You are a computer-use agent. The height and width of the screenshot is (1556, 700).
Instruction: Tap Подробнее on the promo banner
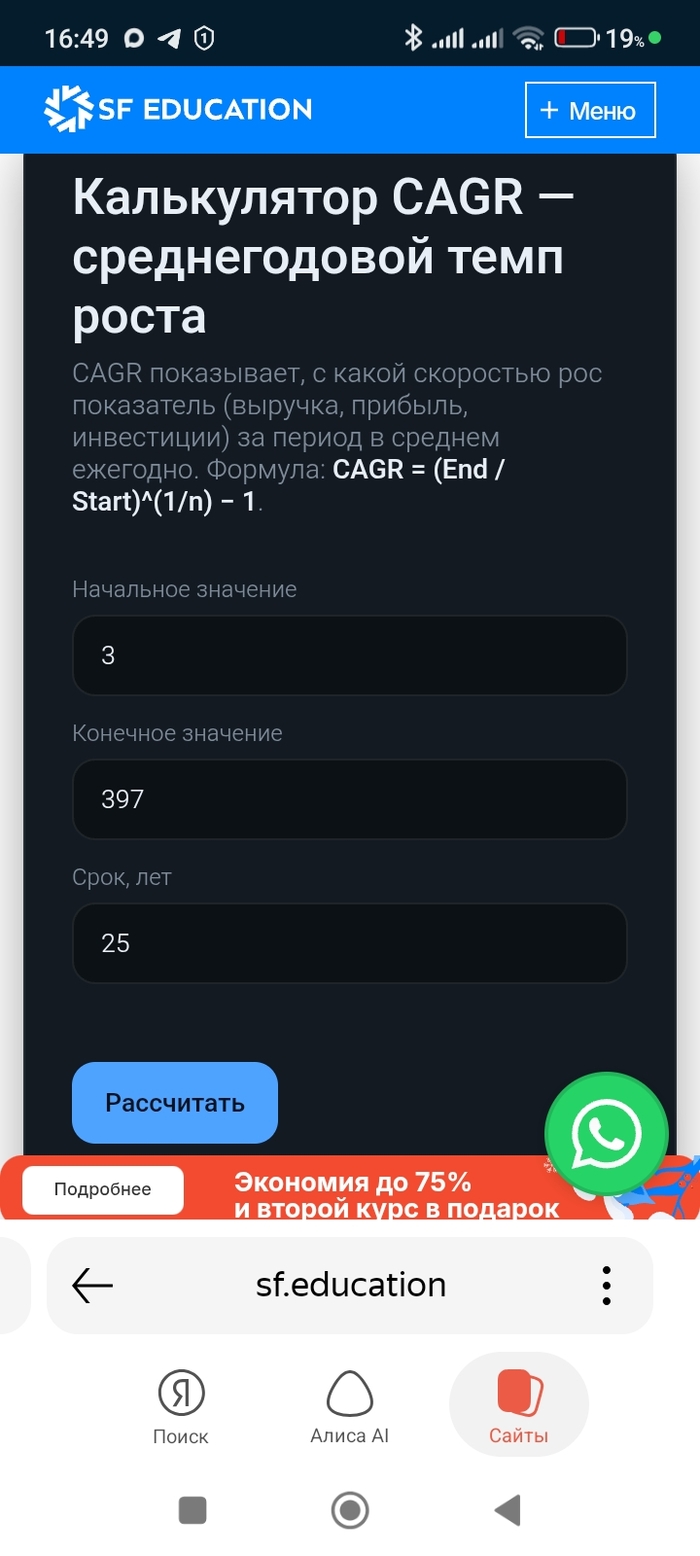coord(103,1189)
